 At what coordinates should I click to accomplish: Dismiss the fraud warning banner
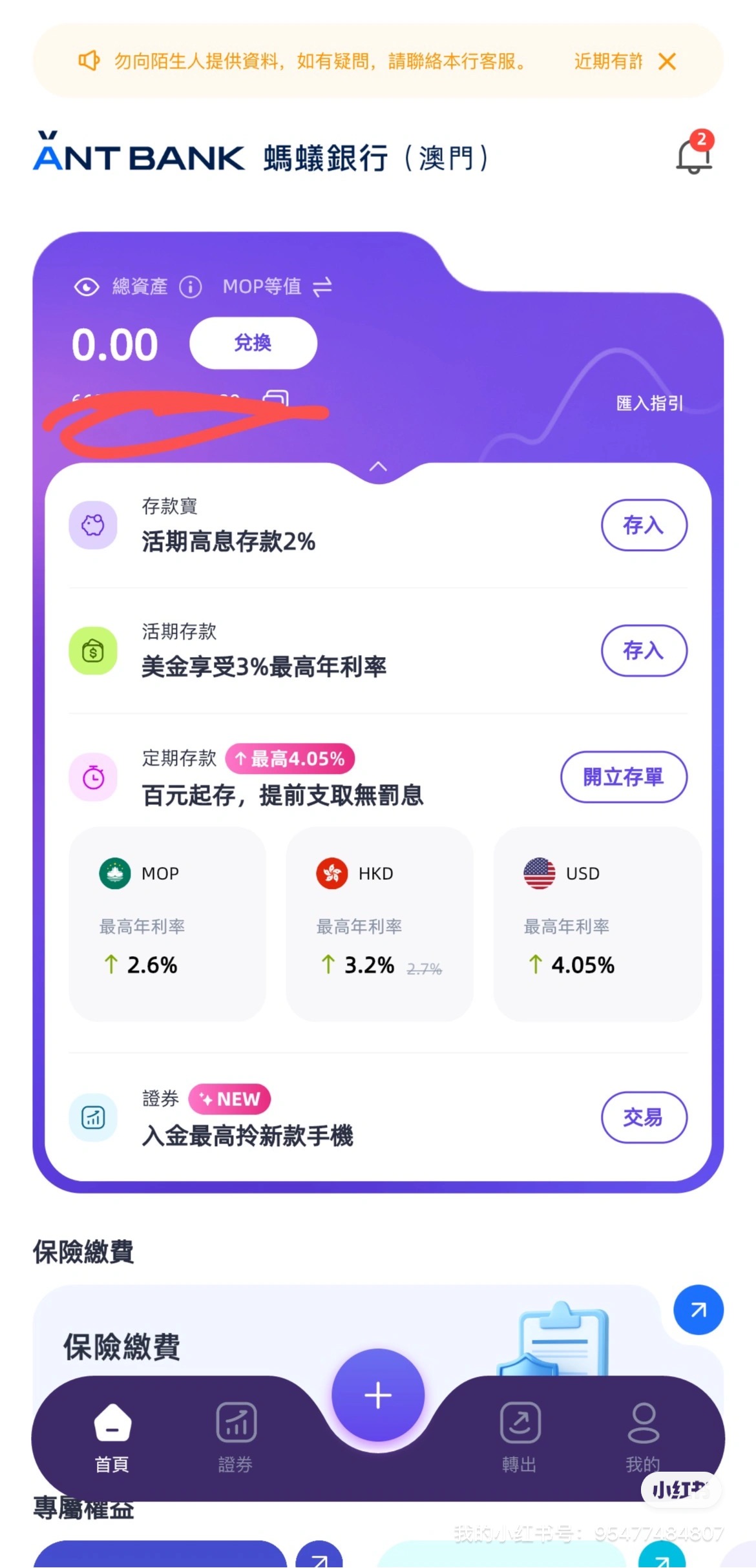point(667,61)
